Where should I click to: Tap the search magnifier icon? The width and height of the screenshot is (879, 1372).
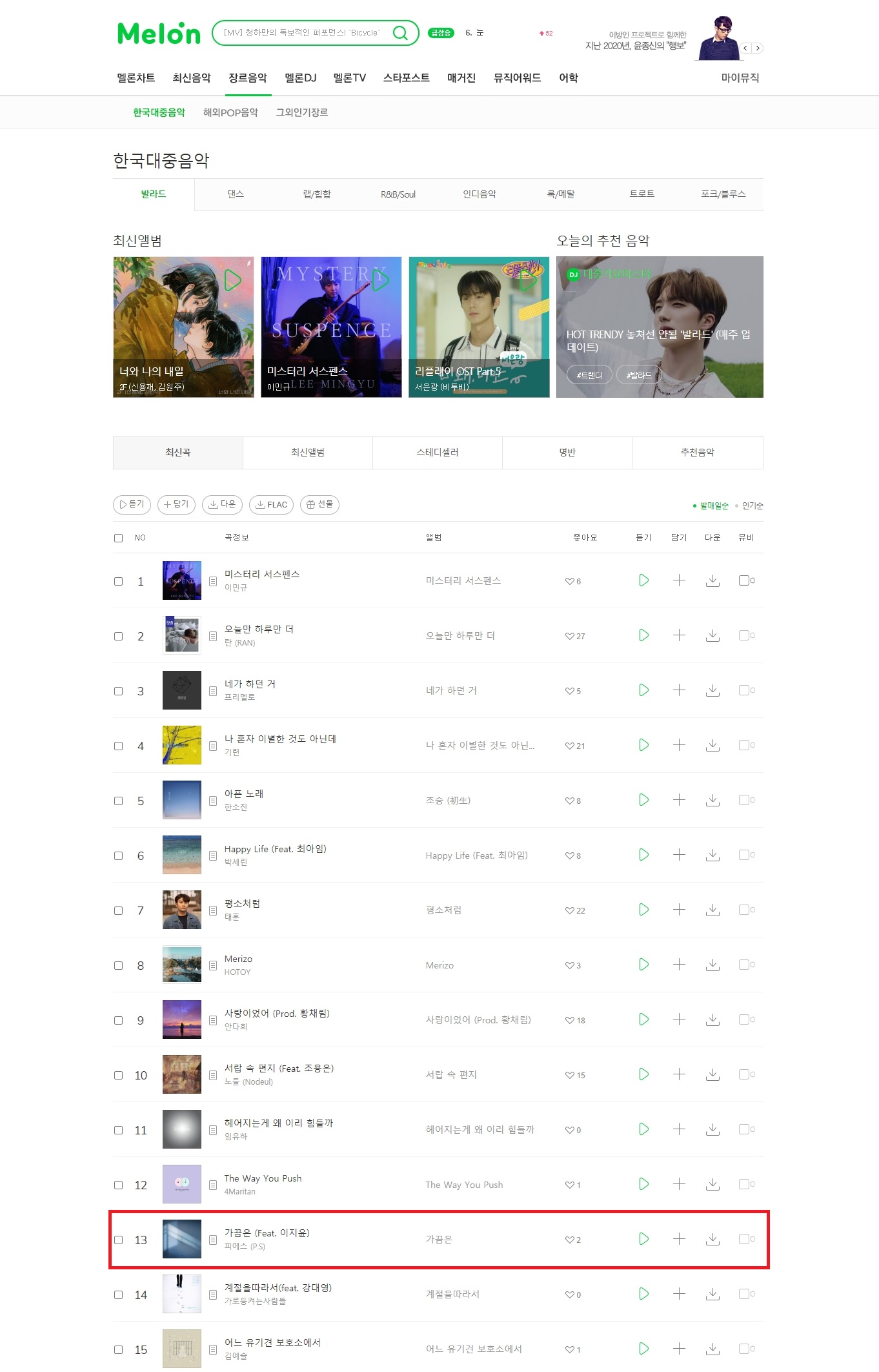400,33
